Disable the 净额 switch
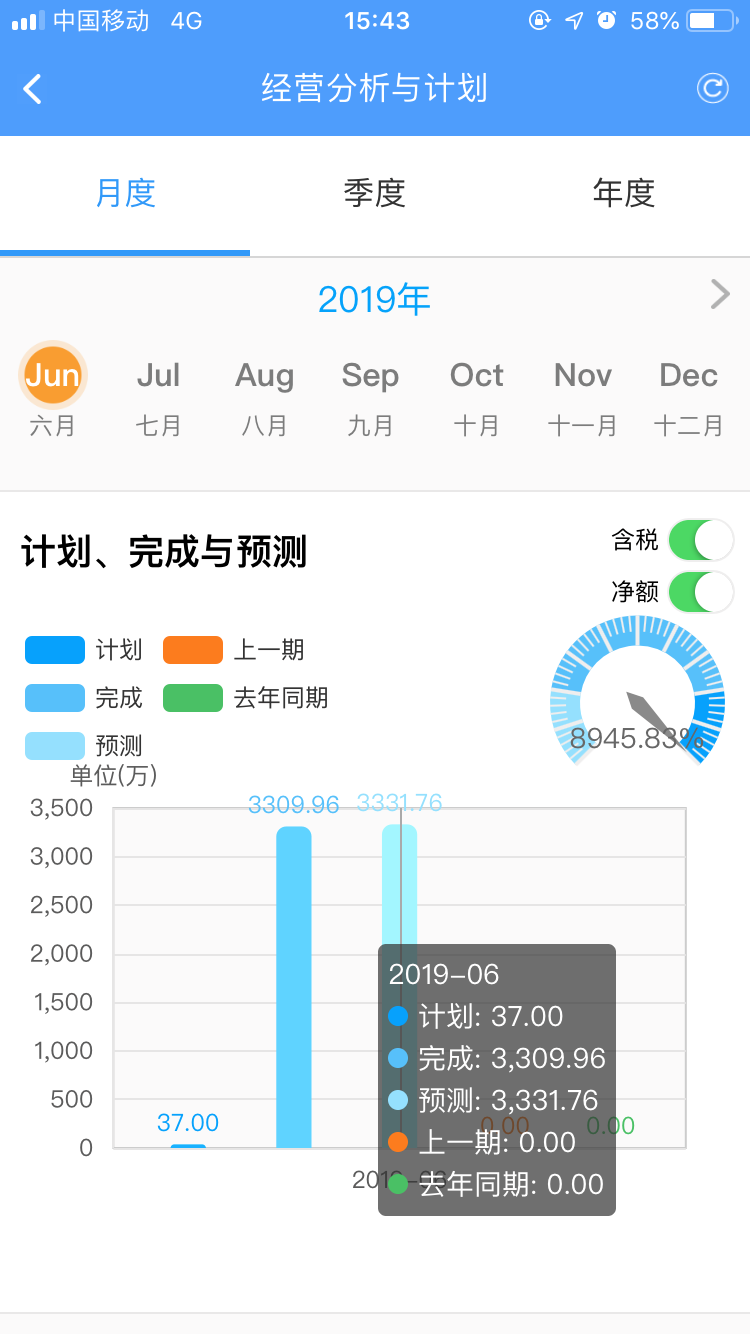The width and height of the screenshot is (750, 1334). [701, 591]
